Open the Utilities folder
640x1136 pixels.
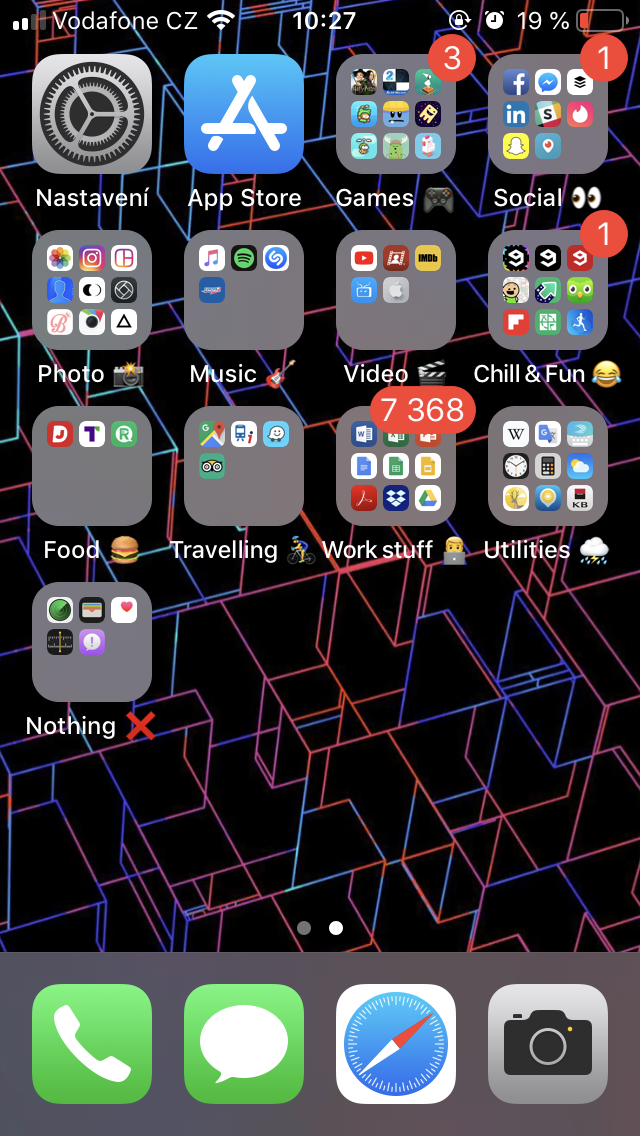pyautogui.click(x=548, y=466)
